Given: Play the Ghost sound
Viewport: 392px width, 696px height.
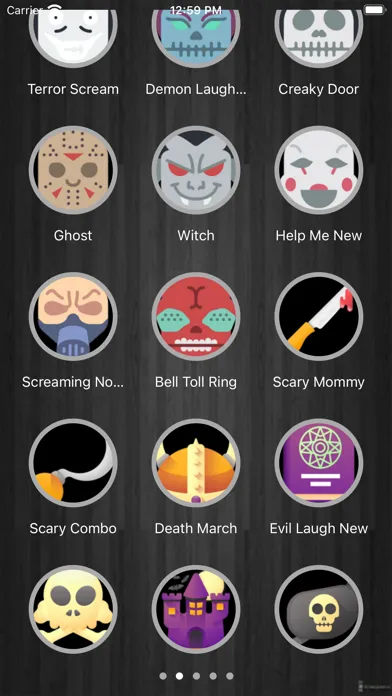Looking at the screenshot, I should 73,170.
